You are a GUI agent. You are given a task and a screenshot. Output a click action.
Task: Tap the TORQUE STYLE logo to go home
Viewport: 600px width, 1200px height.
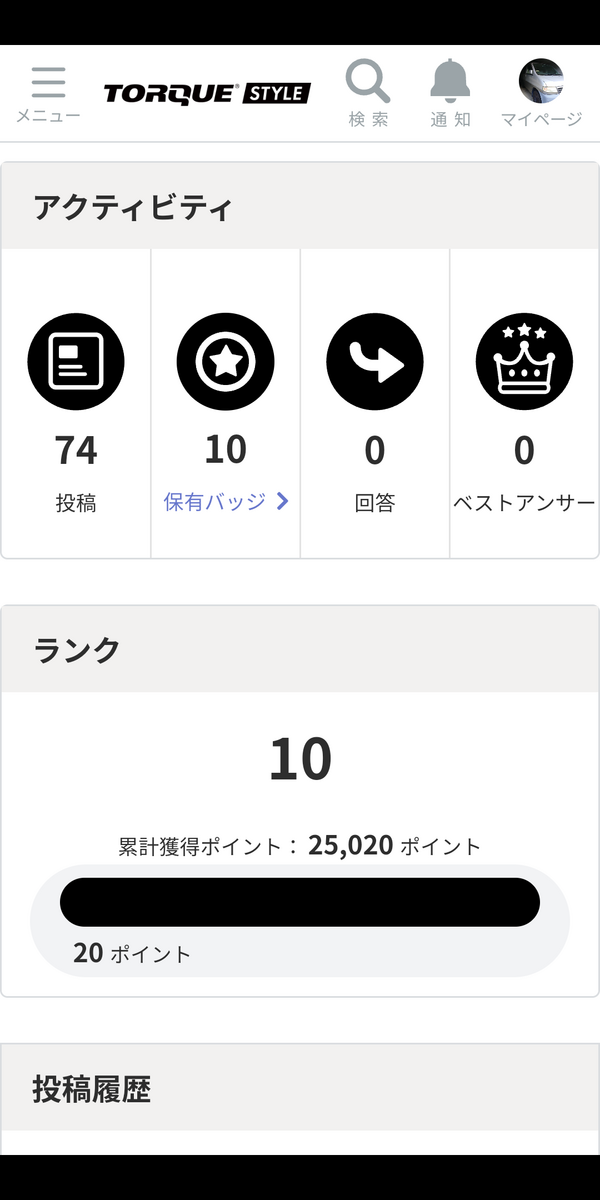coord(207,94)
